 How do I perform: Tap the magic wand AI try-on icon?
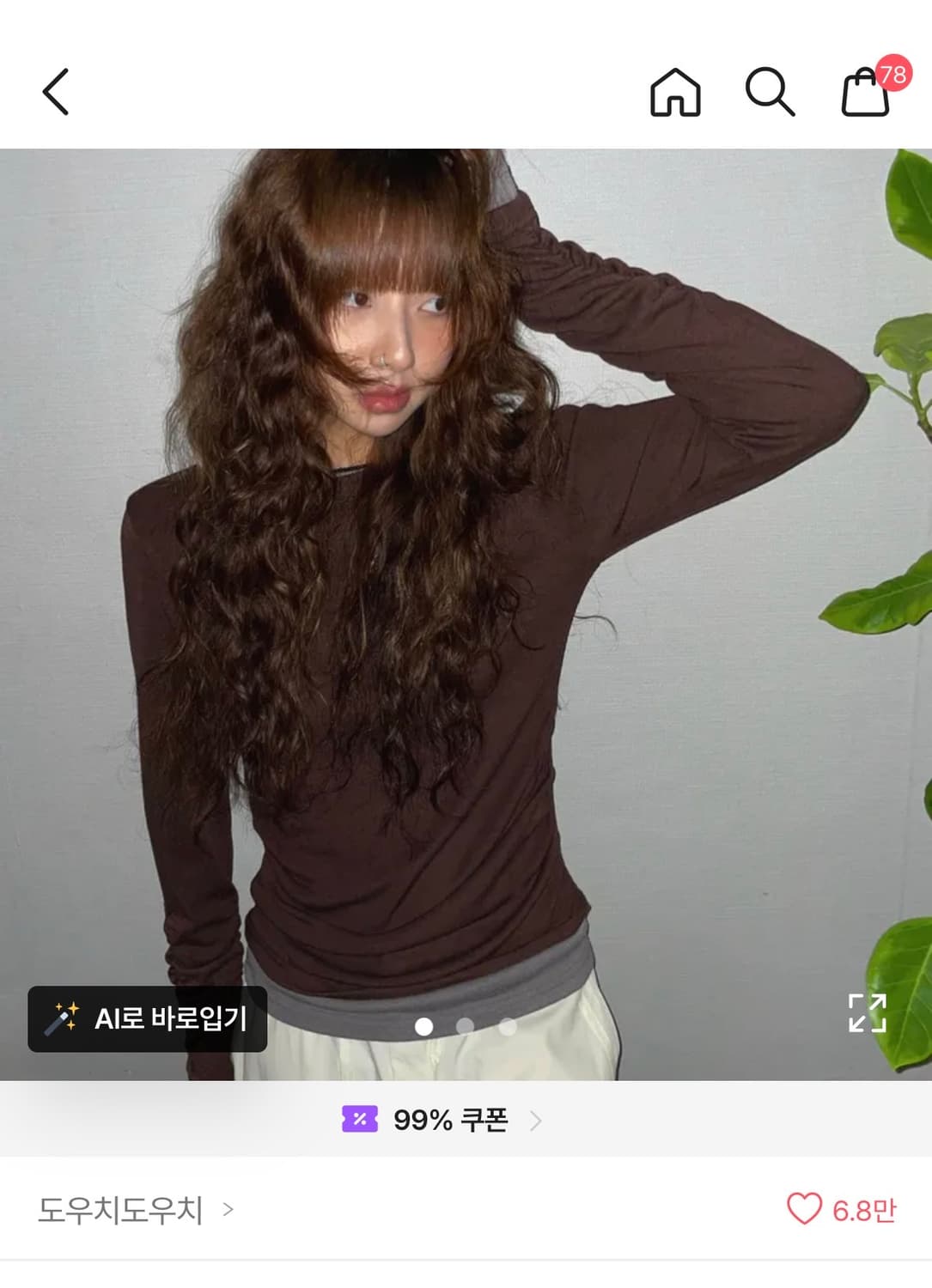coord(64,1018)
